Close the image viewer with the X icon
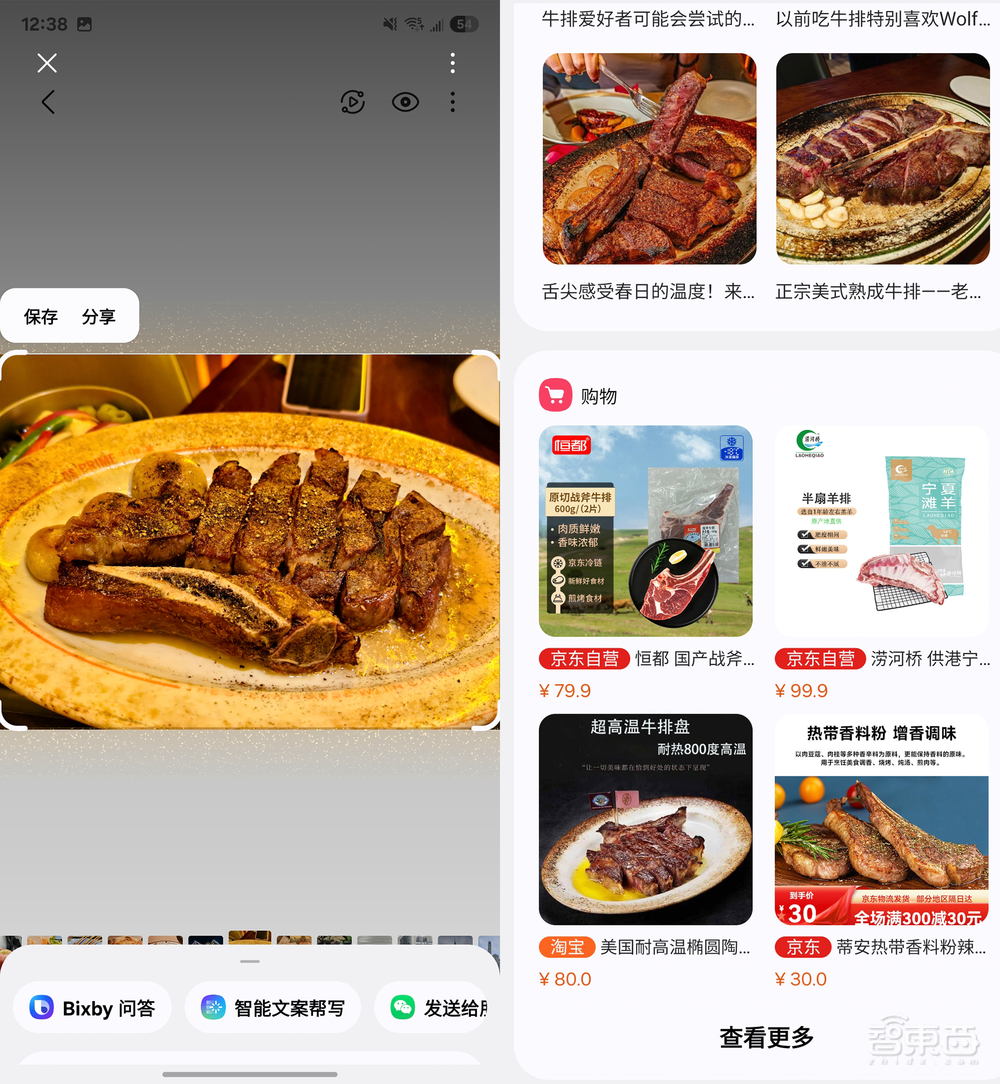 click(x=46, y=63)
